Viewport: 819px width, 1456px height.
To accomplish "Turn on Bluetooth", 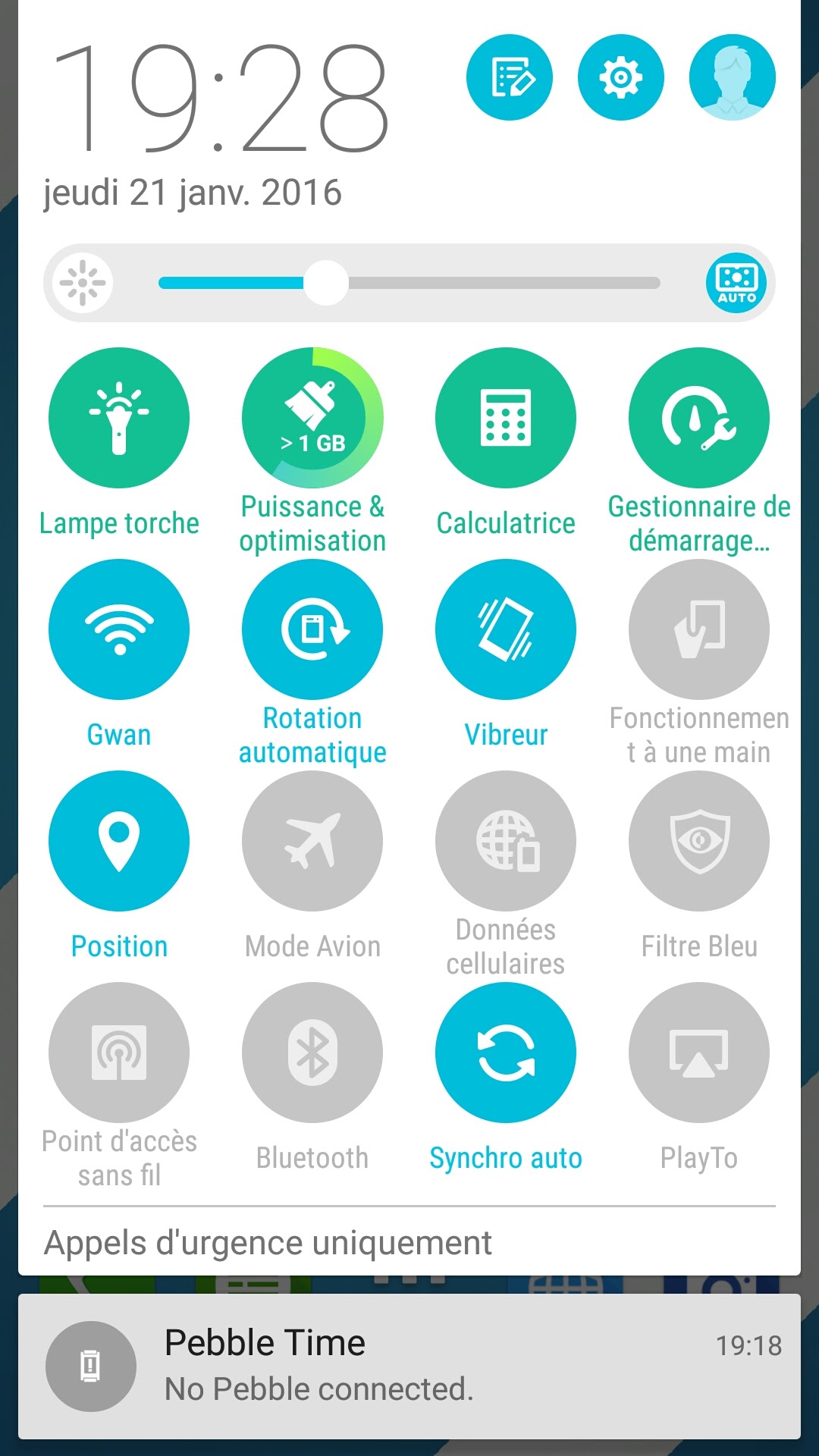I will [x=312, y=1053].
